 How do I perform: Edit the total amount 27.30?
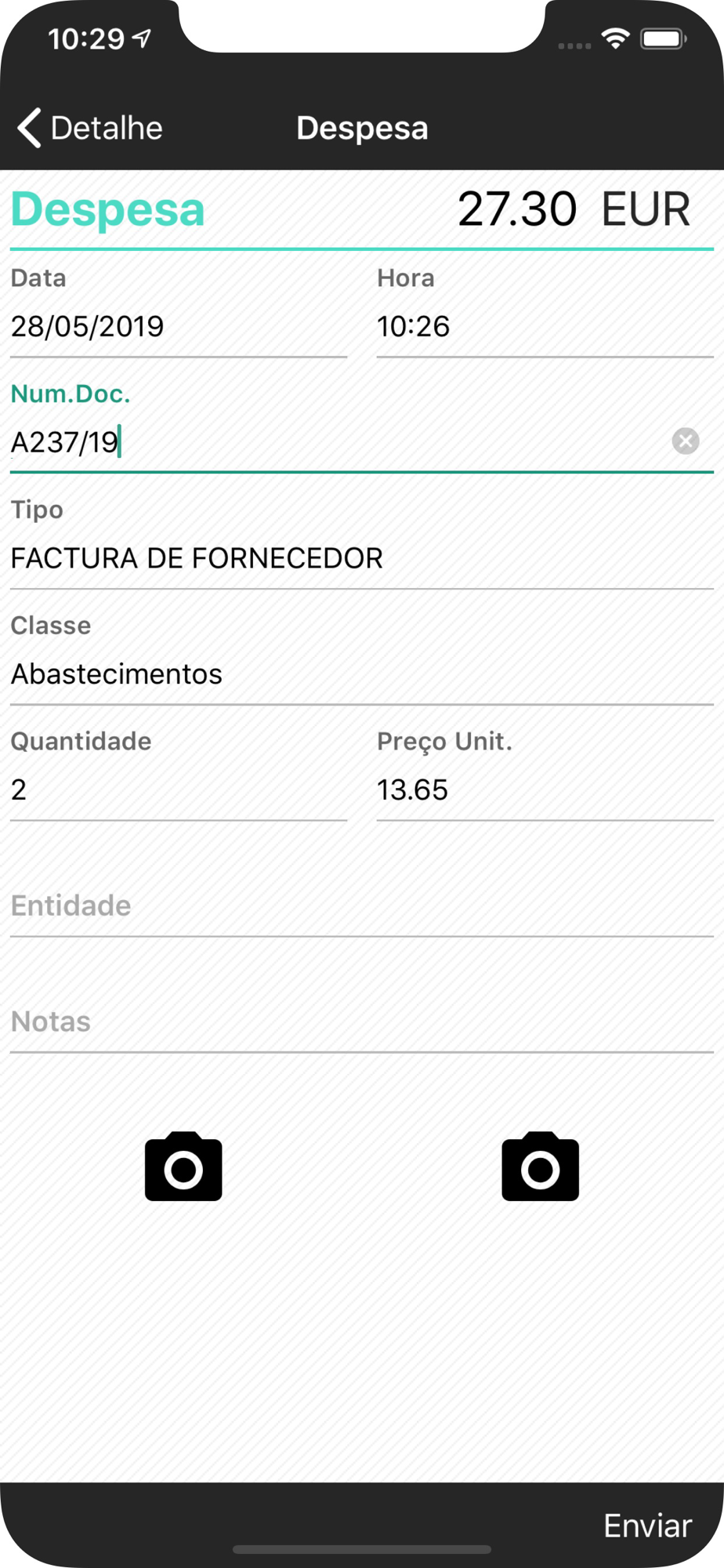[517, 209]
